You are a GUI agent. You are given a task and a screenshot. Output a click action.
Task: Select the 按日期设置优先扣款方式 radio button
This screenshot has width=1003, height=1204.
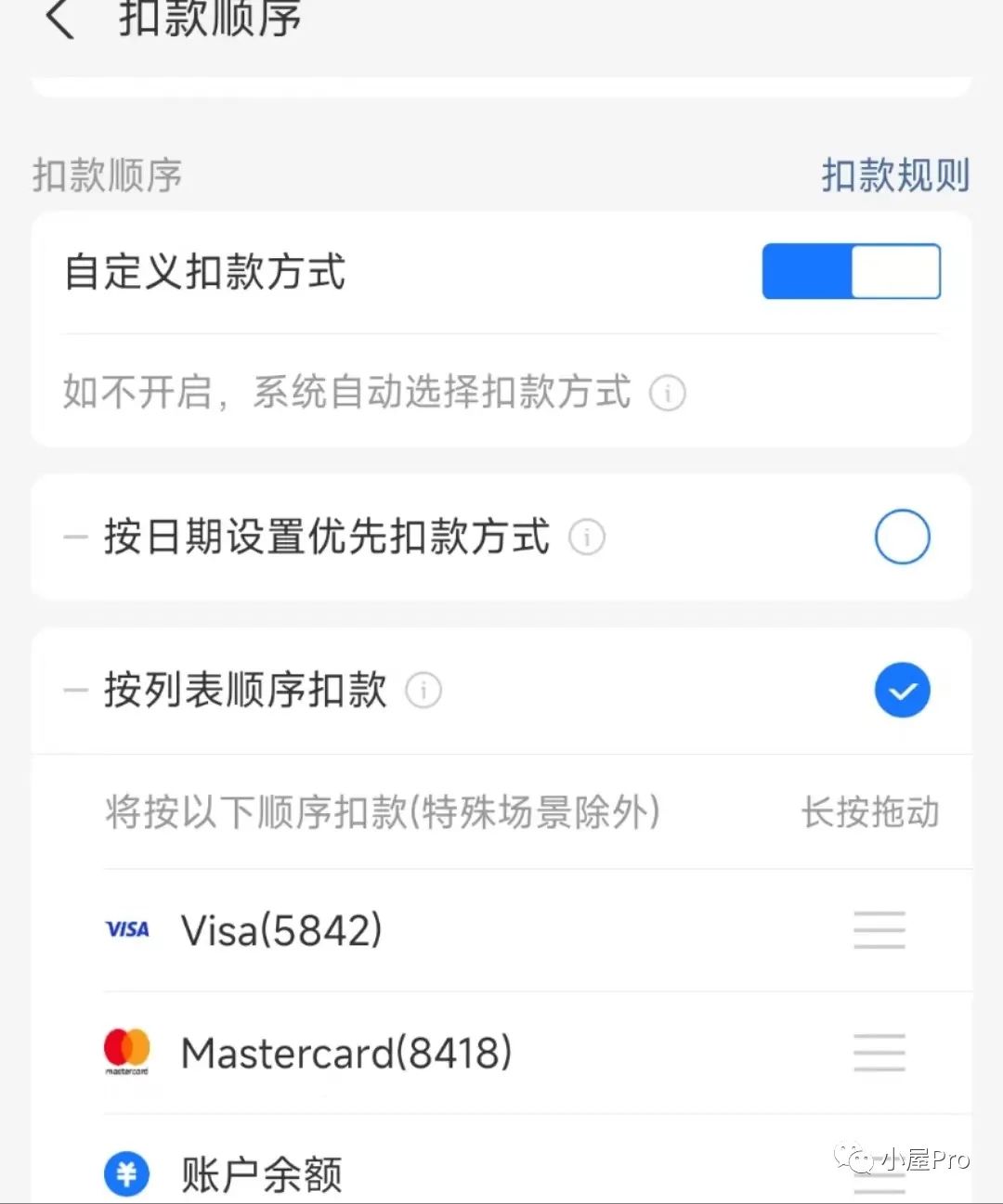(x=902, y=537)
